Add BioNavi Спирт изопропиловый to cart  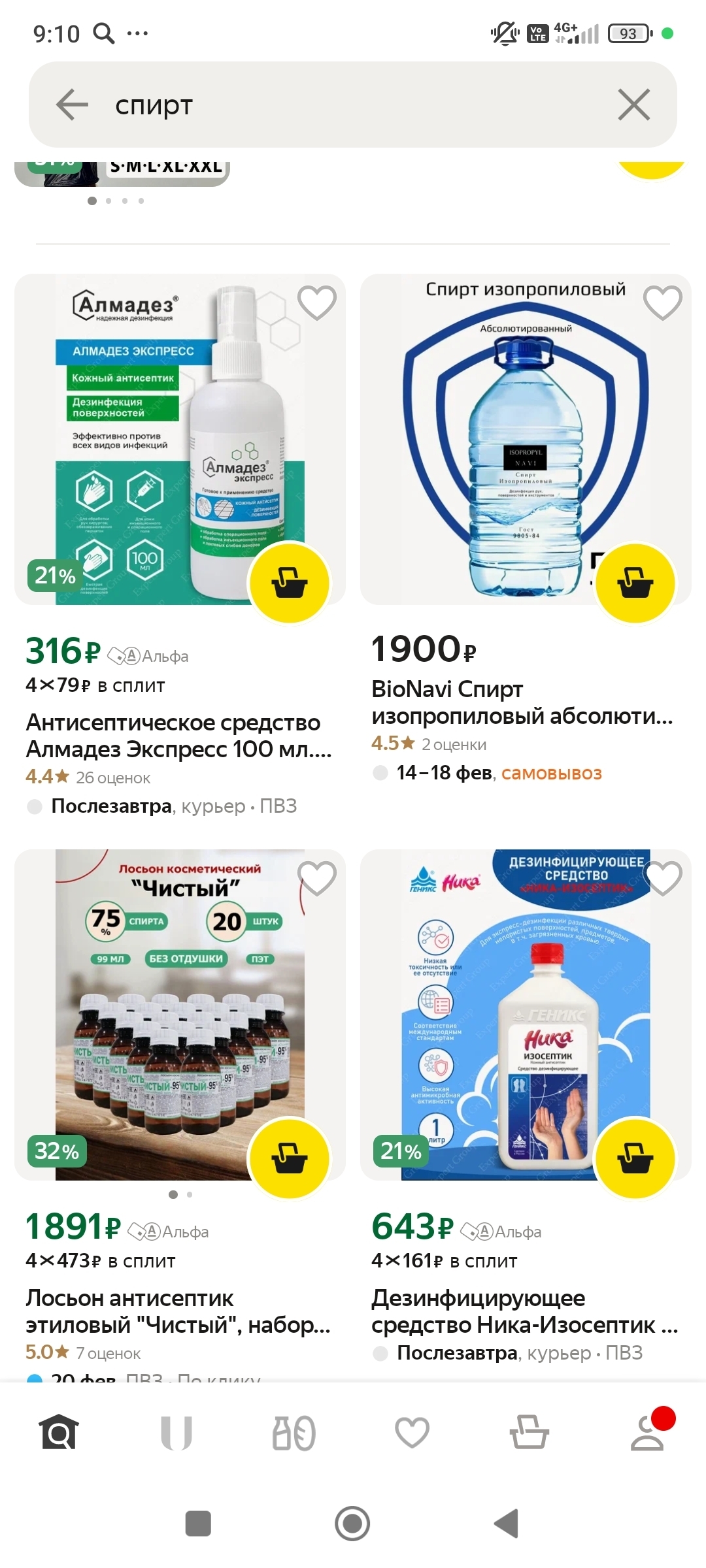pos(635,582)
